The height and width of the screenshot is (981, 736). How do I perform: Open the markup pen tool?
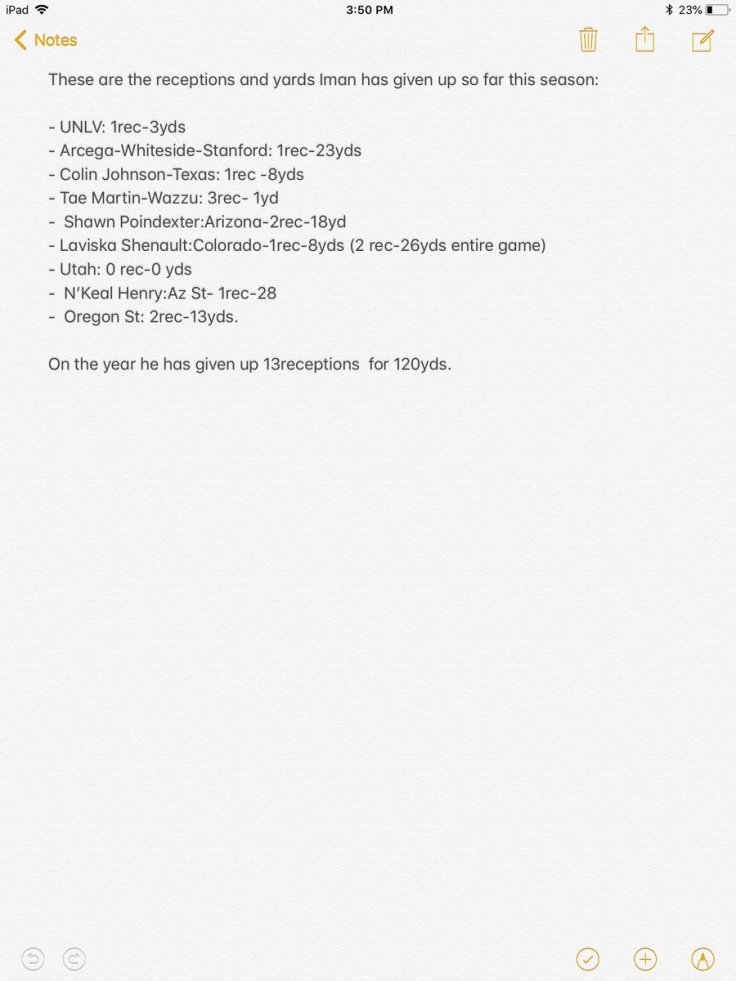(703, 960)
